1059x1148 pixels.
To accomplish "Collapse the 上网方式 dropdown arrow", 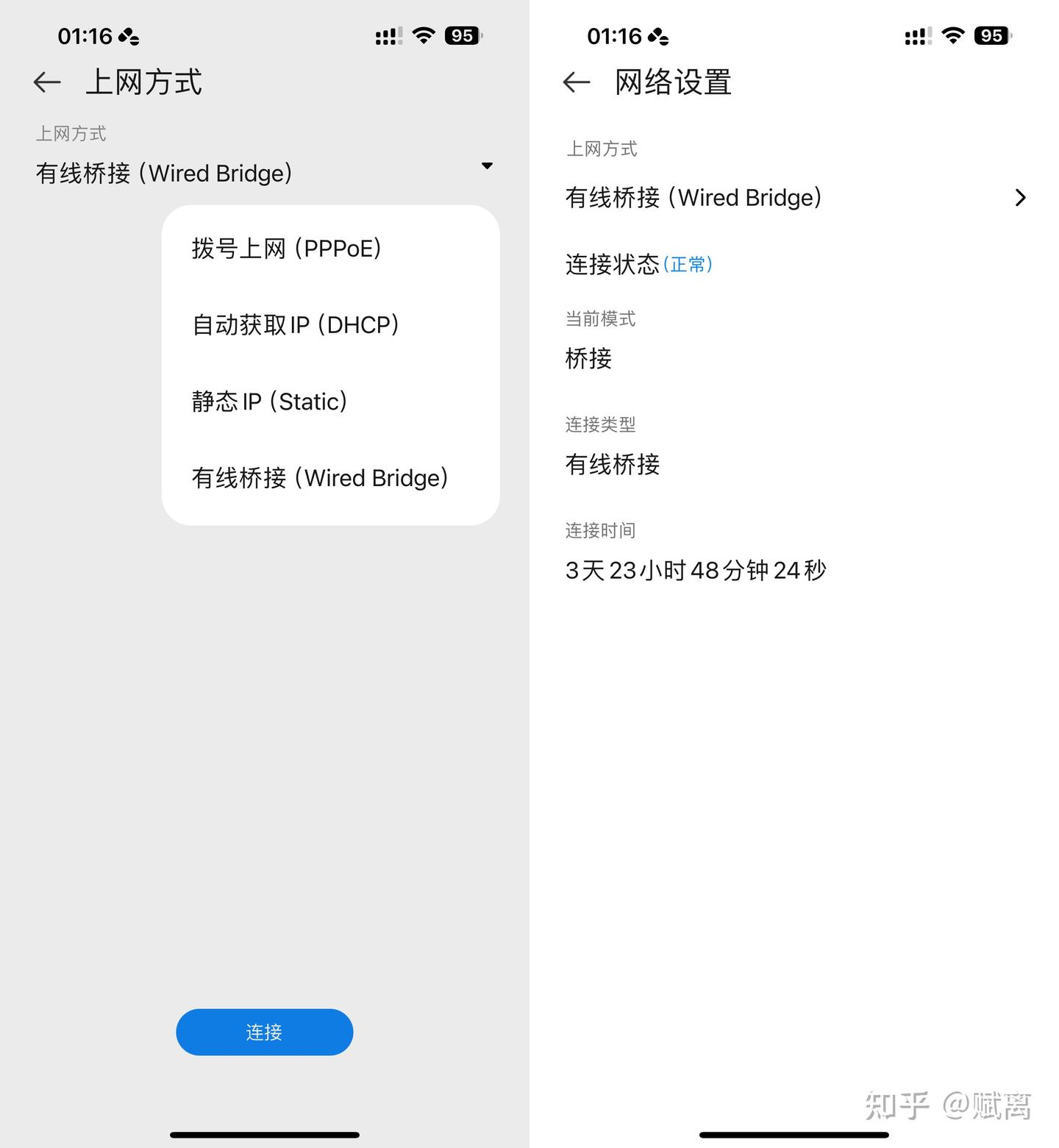I will coord(486,166).
